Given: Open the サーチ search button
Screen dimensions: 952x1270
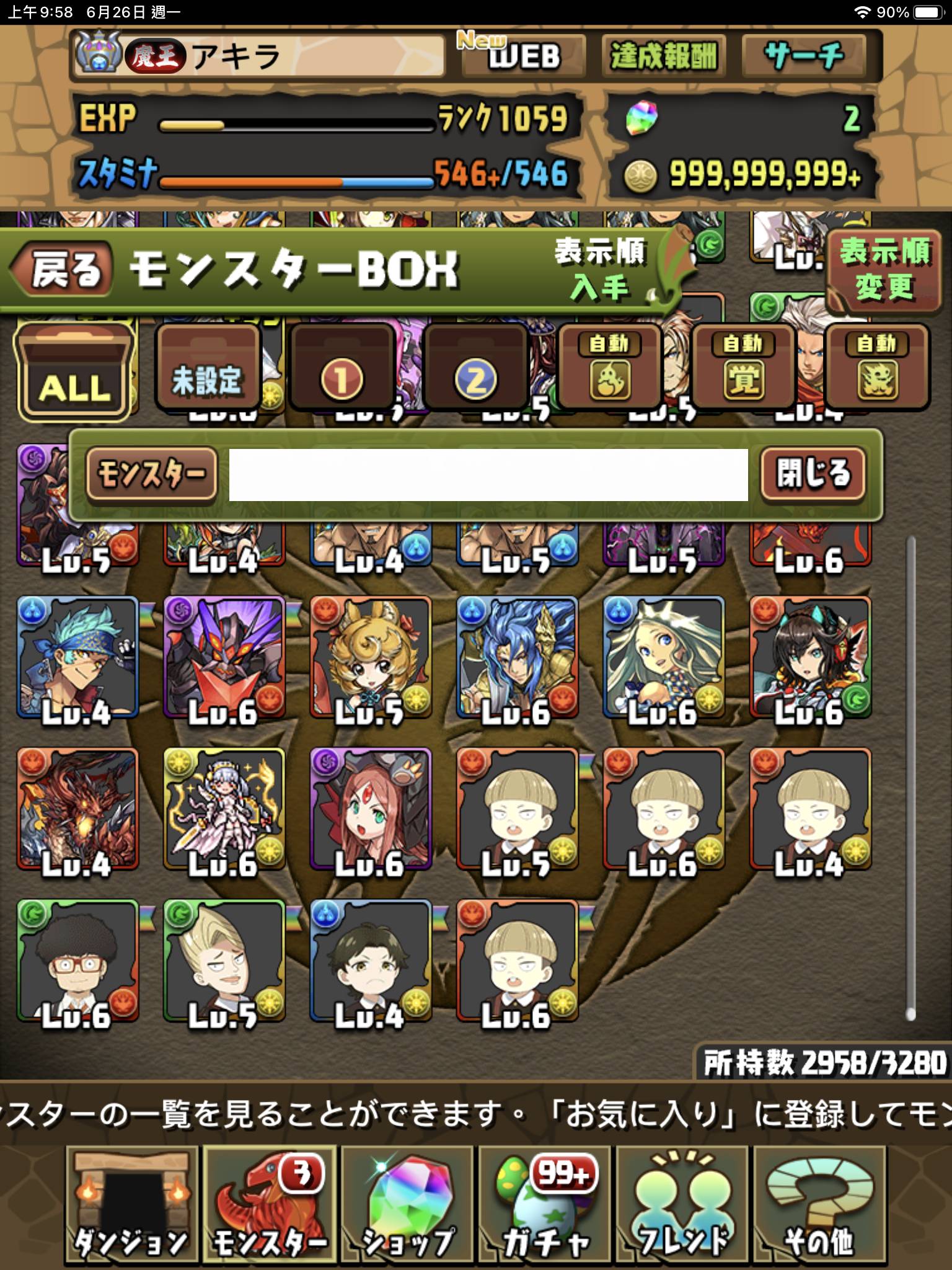Looking at the screenshot, I should coord(804,57).
